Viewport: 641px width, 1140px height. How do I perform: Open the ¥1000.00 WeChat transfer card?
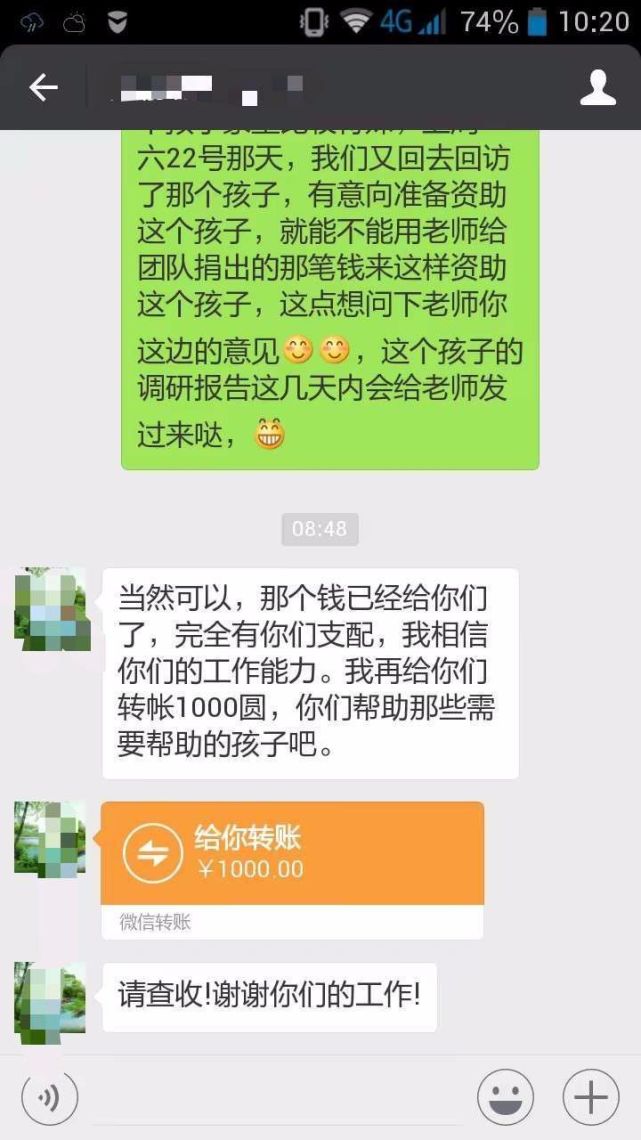292,854
